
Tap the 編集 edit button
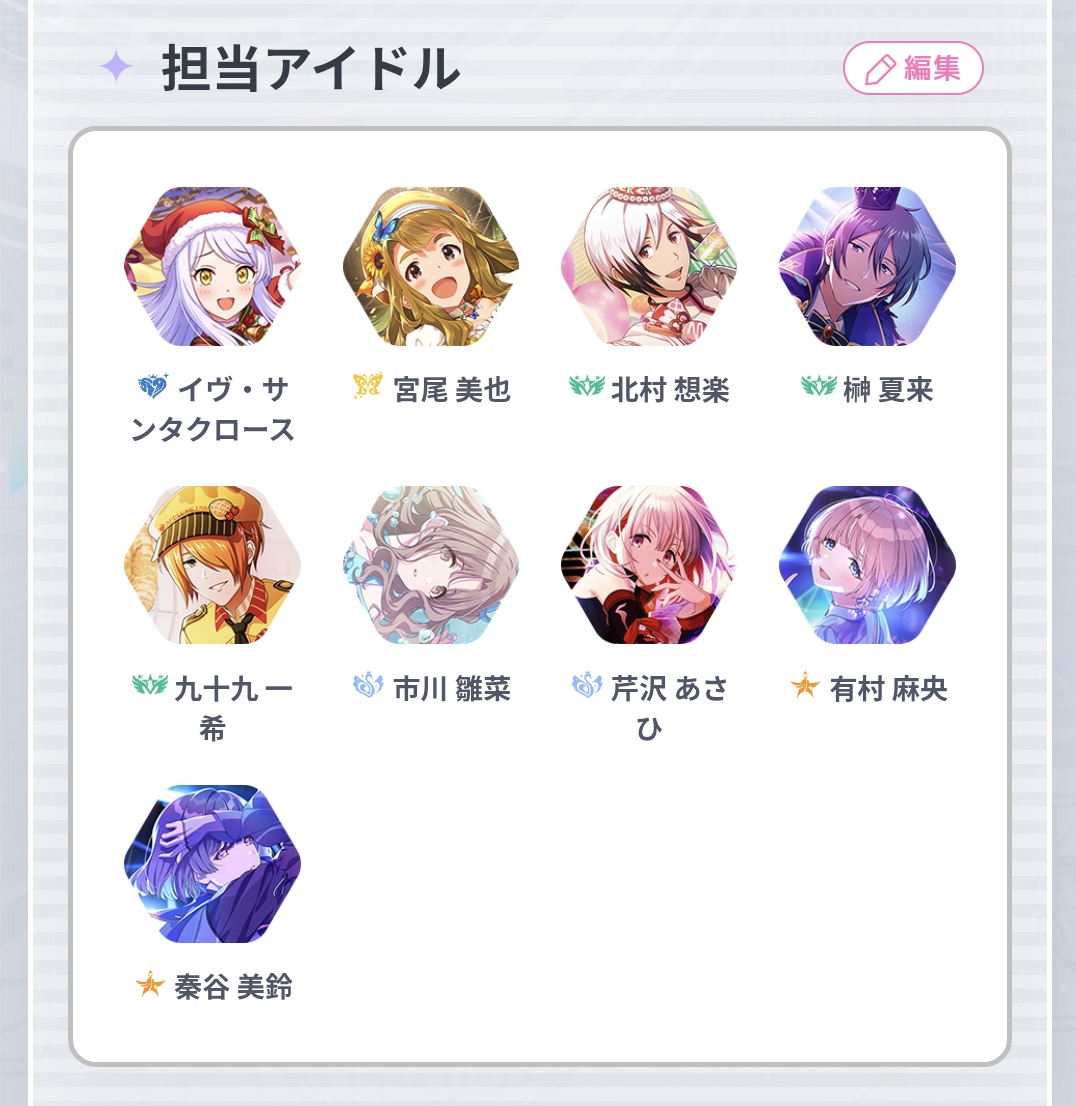pos(913,68)
